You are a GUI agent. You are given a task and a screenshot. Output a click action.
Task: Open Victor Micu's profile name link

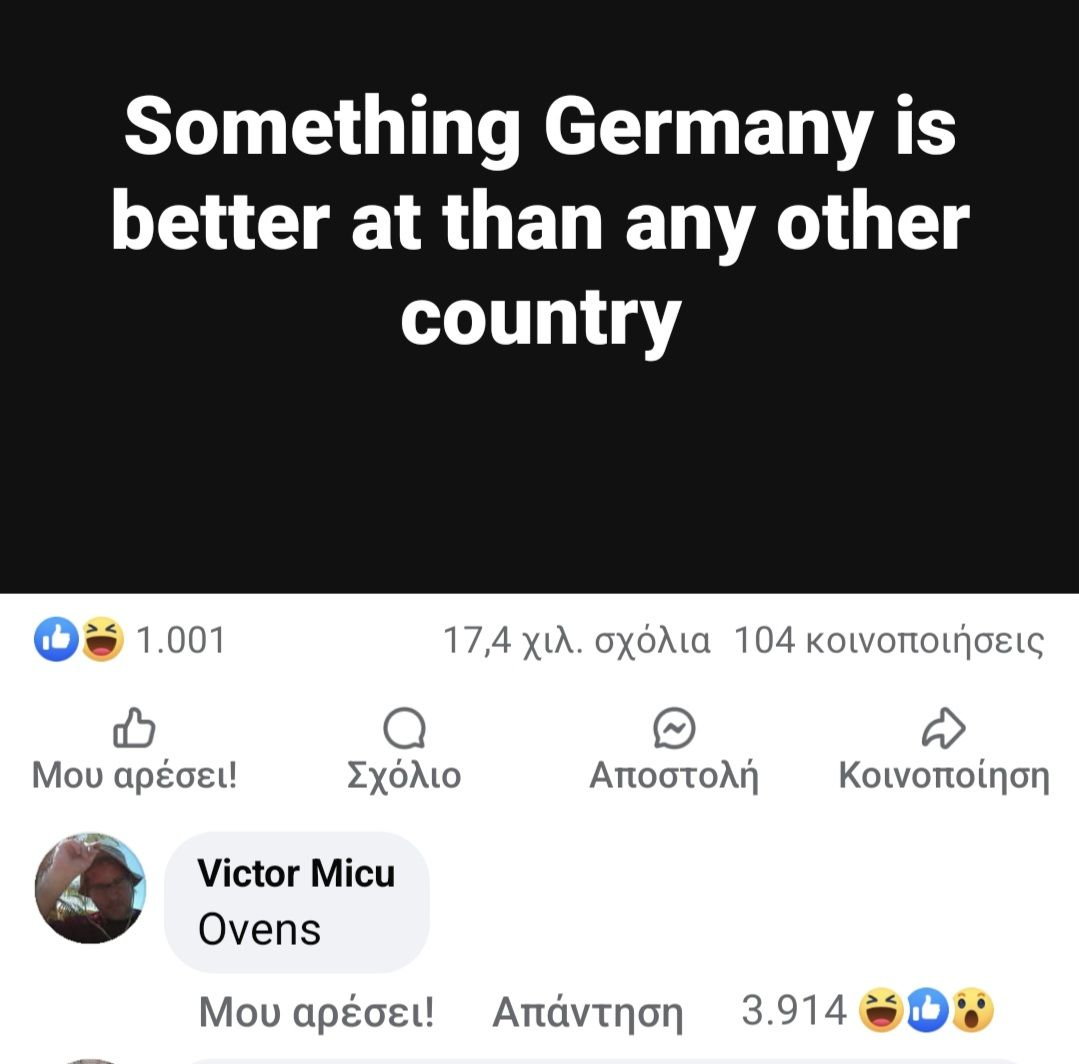point(296,873)
